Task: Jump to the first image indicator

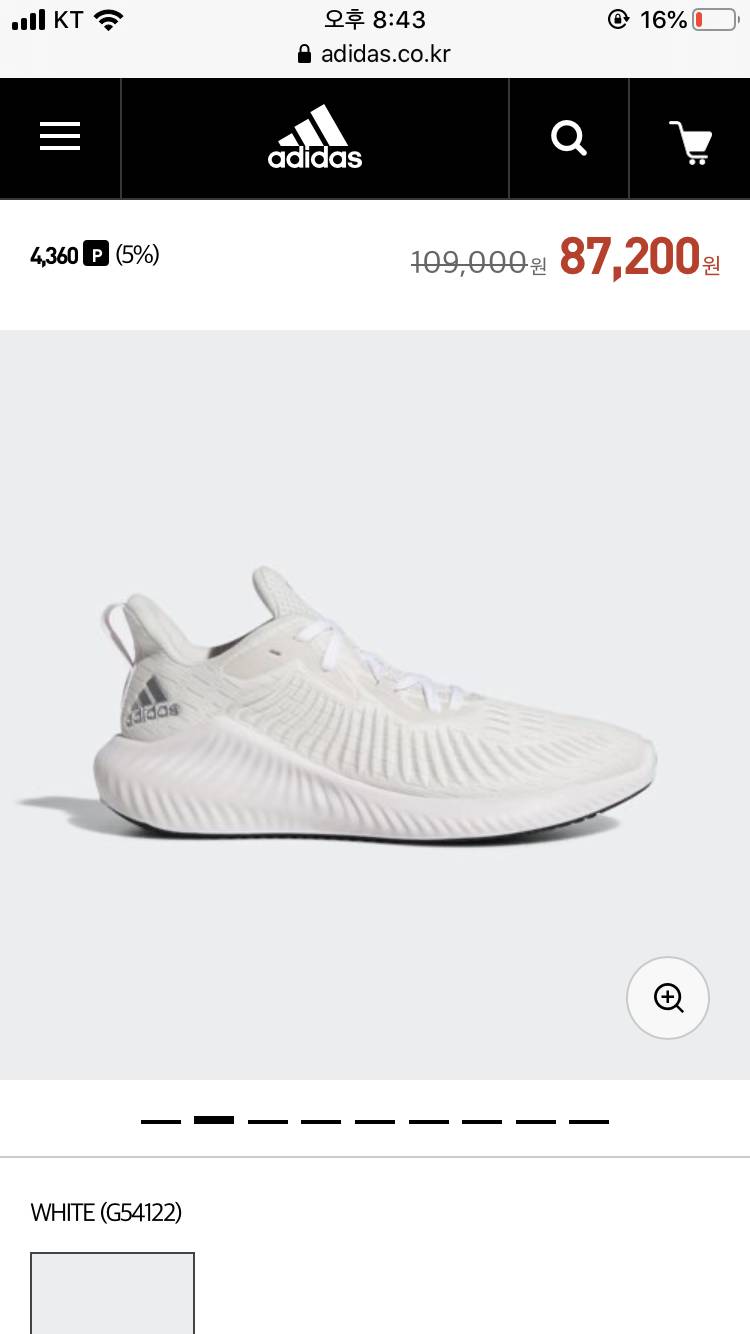Action: (161, 1121)
